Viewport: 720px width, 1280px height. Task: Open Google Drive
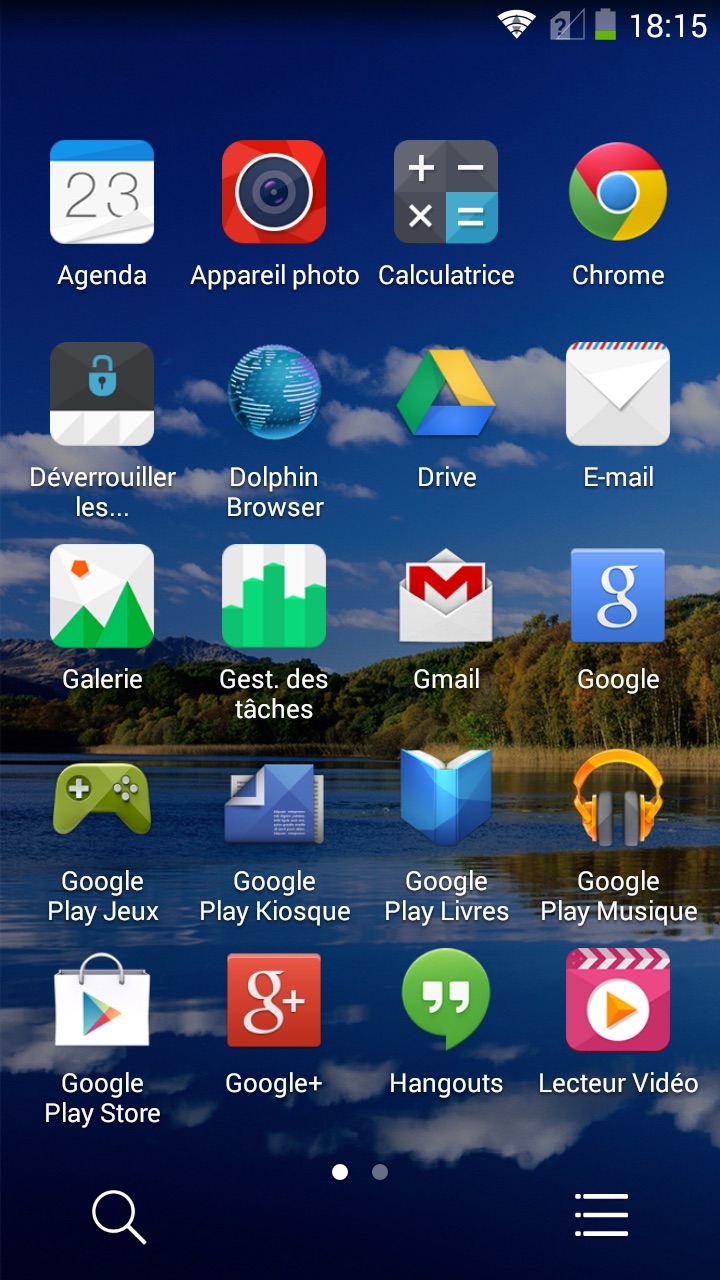pyautogui.click(x=446, y=394)
